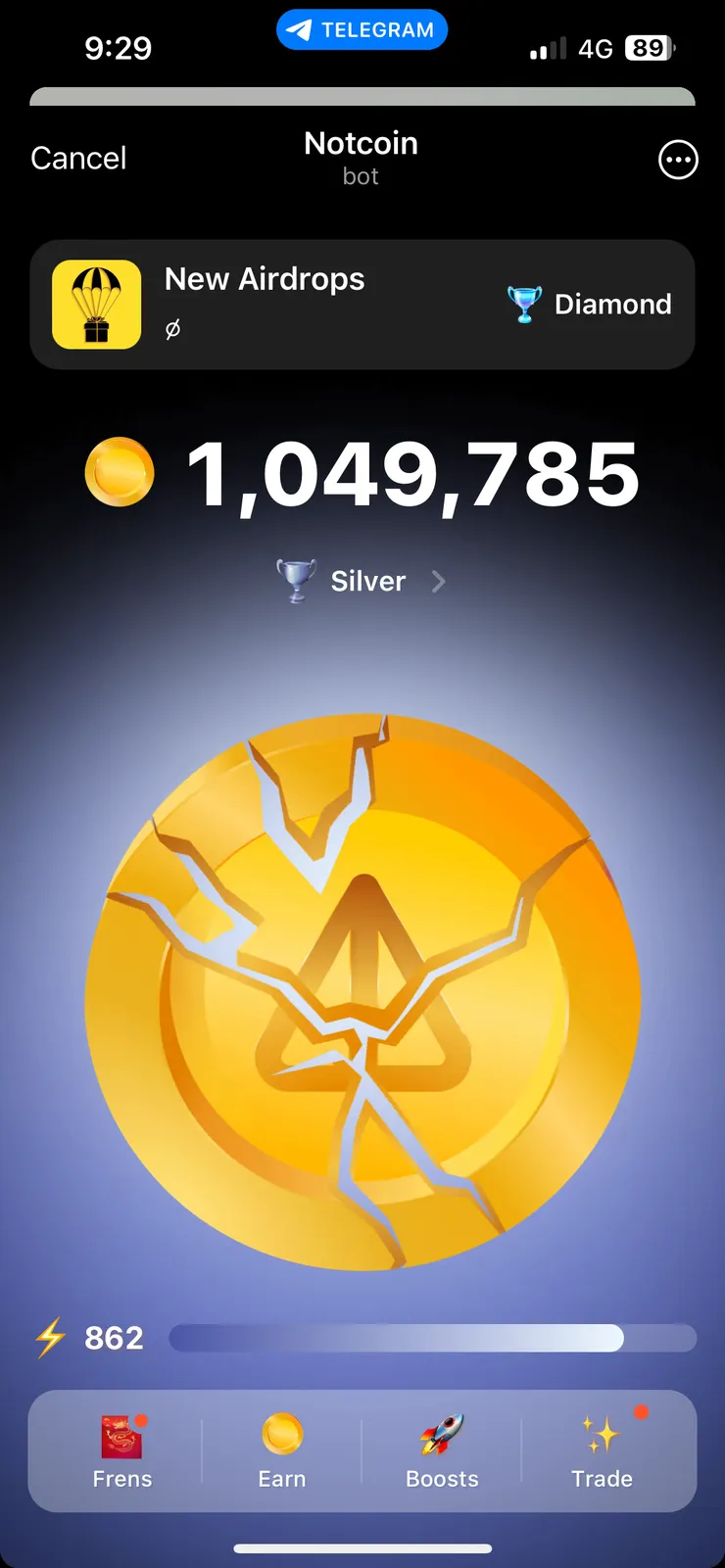Viewport: 725px width, 1568px height.
Task: Go to the Earn tab
Action: tap(282, 1451)
